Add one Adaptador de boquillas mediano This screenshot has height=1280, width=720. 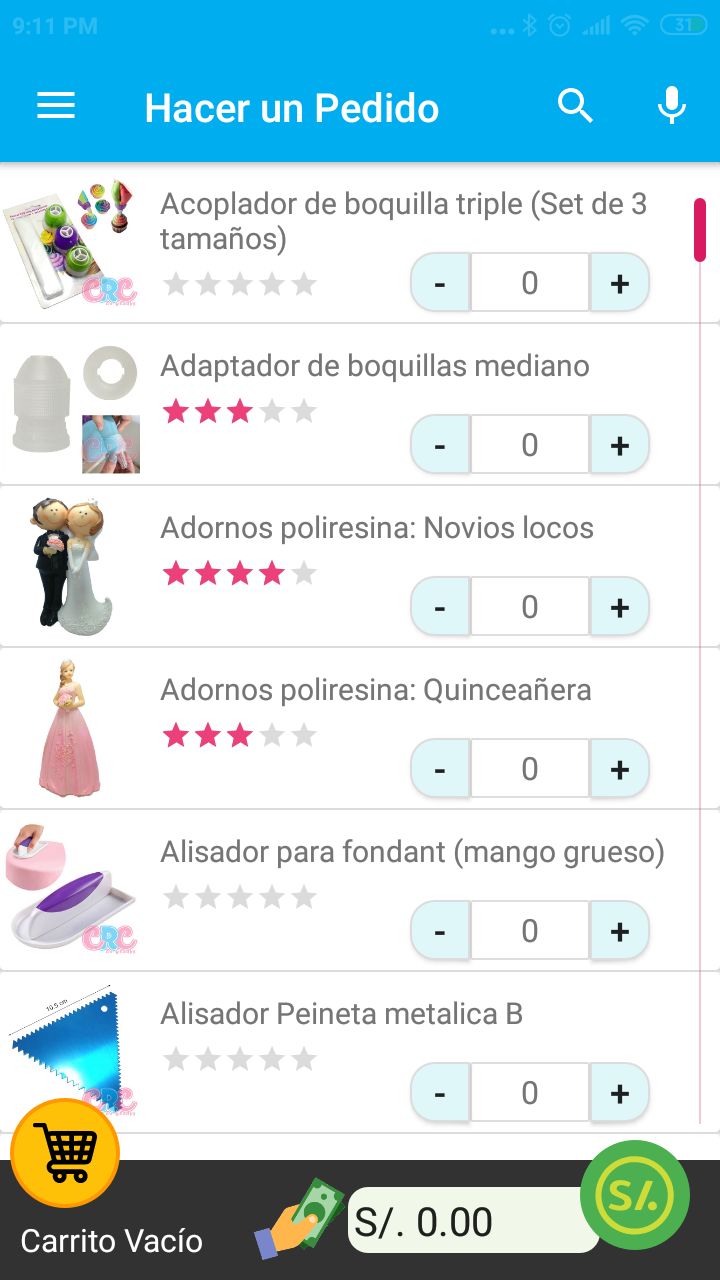tap(619, 445)
